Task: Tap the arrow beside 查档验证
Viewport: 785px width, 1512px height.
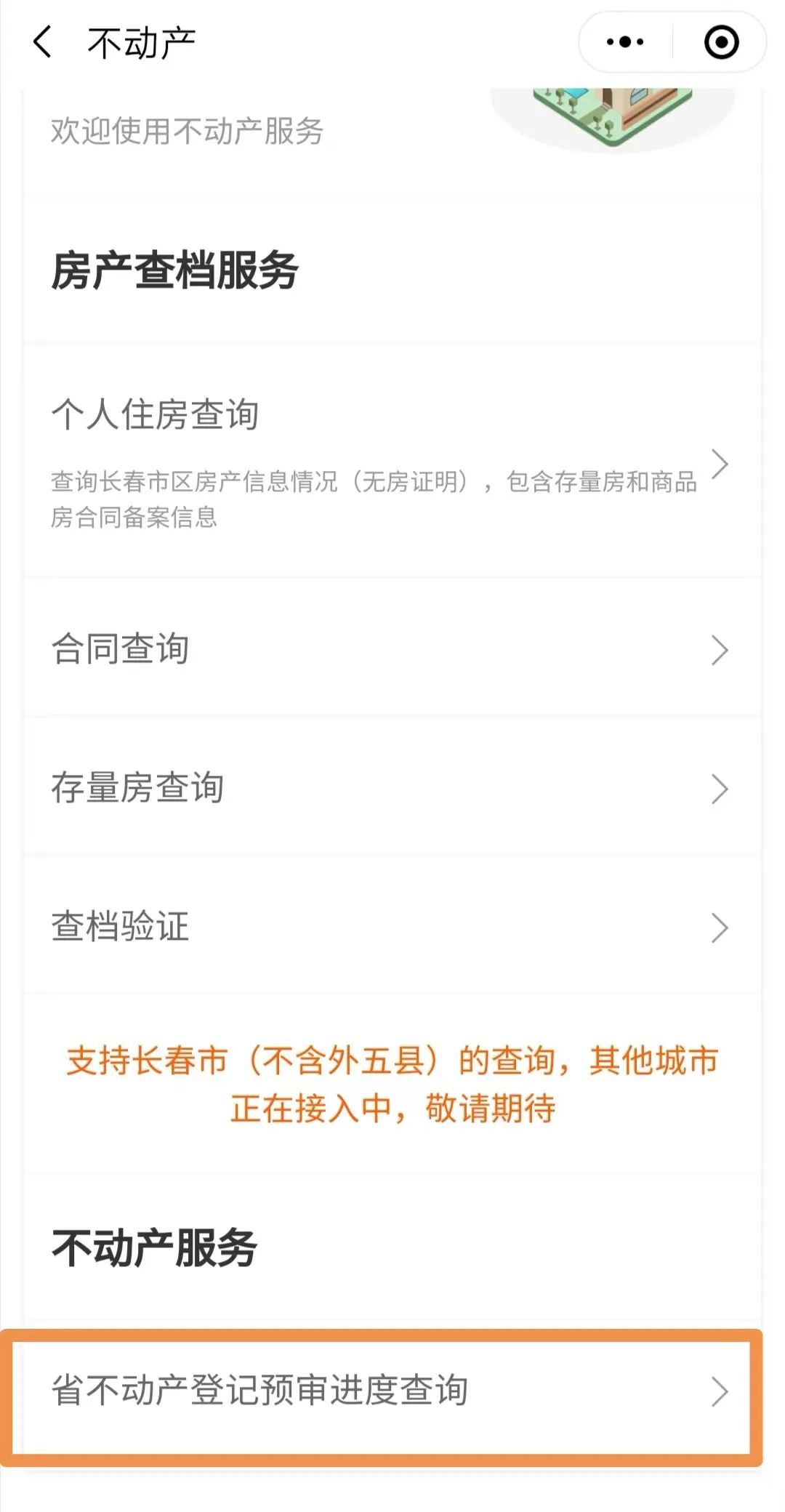Action: tap(720, 926)
